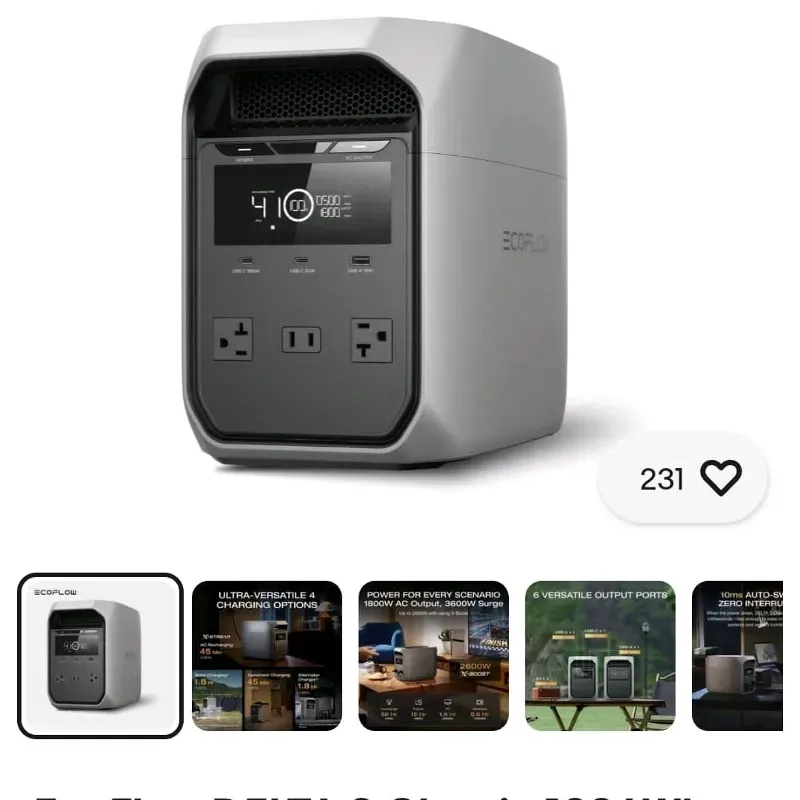Select the 10ms Auto-Switch thumbnail

coord(738,656)
